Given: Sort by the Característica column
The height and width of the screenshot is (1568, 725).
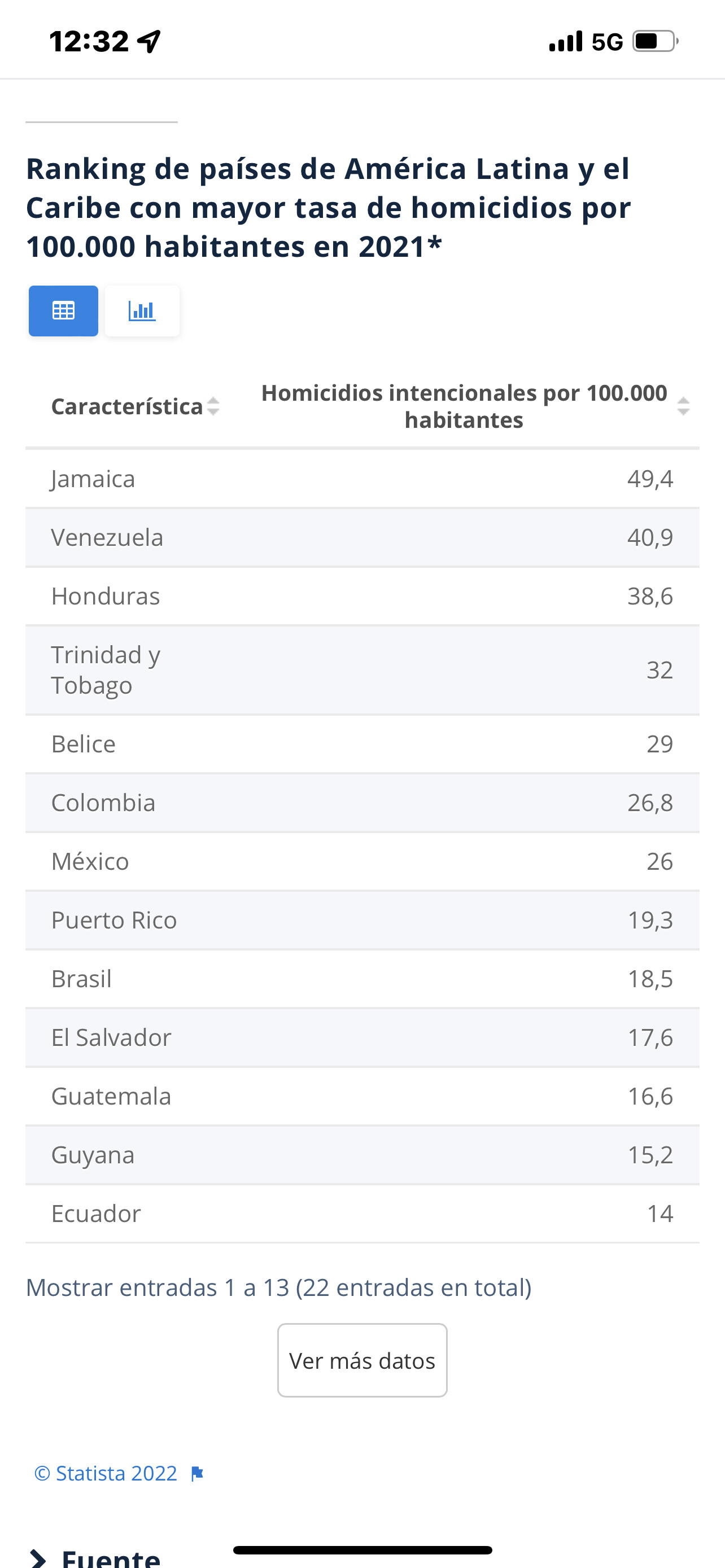Looking at the screenshot, I should pyautogui.click(x=135, y=406).
